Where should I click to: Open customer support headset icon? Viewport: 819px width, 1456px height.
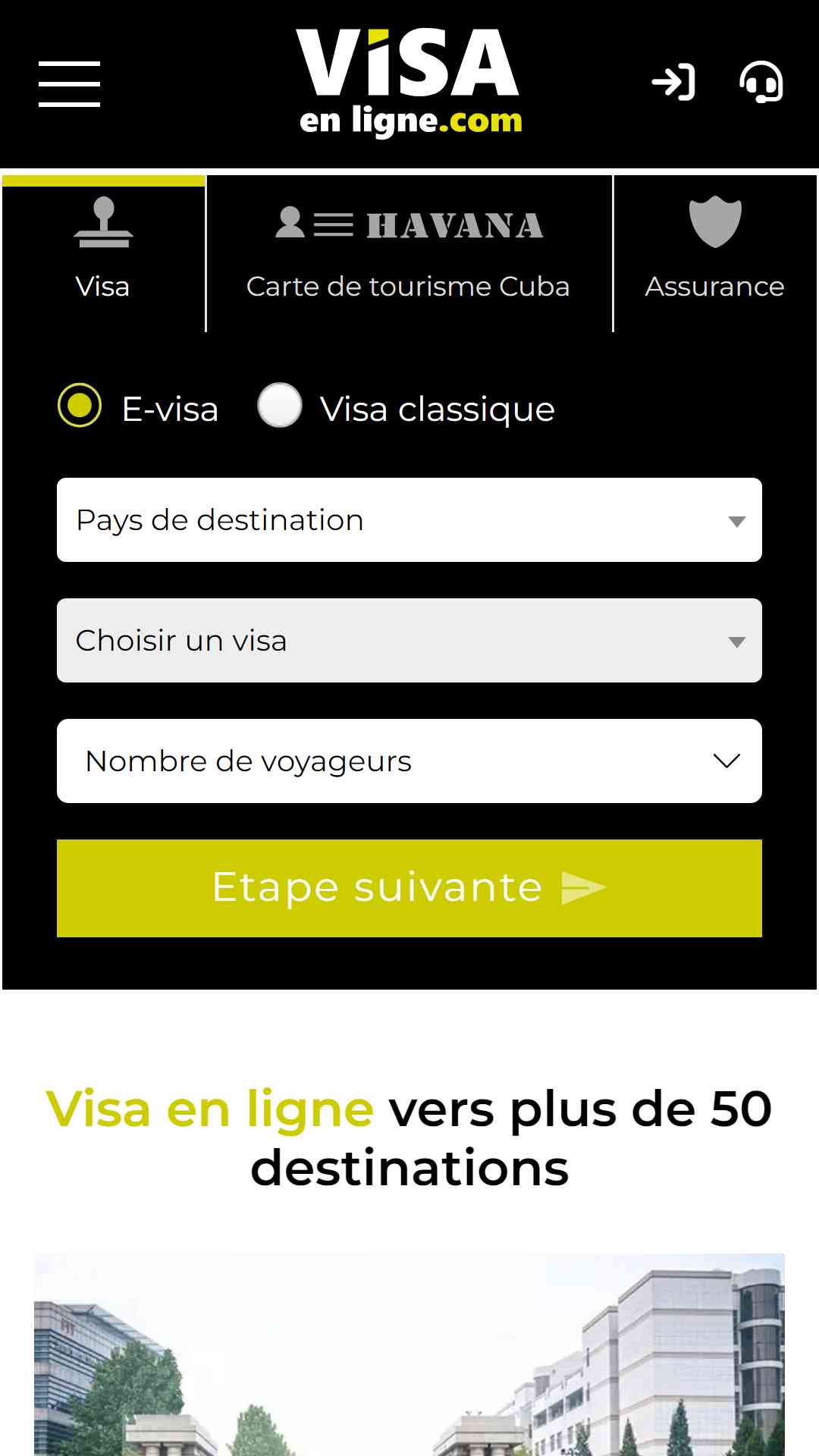[x=761, y=82]
